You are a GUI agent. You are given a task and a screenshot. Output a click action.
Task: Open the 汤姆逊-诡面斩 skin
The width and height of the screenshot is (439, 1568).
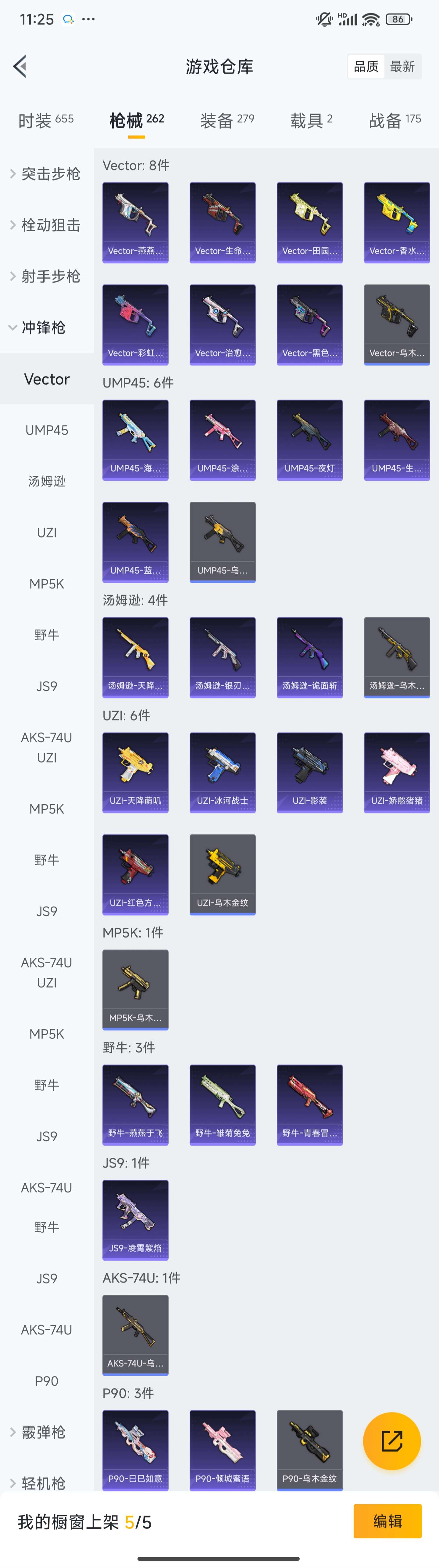(309, 657)
